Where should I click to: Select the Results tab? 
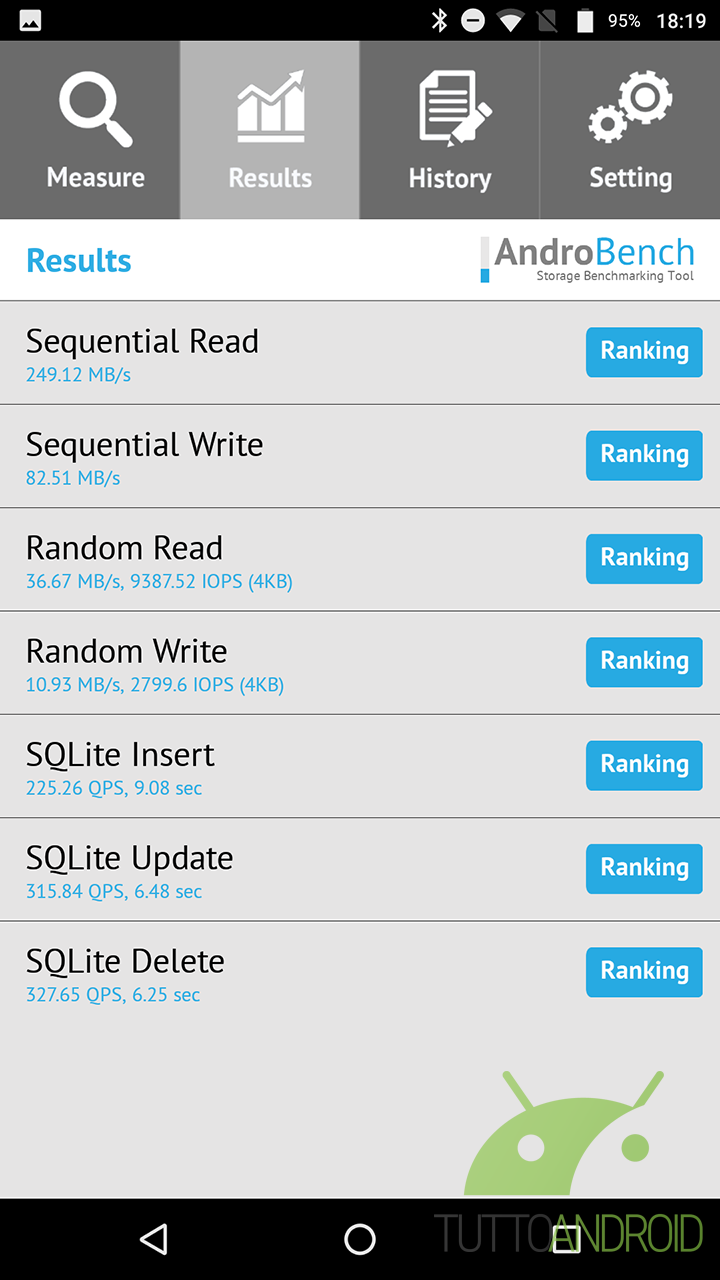(x=270, y=130)
